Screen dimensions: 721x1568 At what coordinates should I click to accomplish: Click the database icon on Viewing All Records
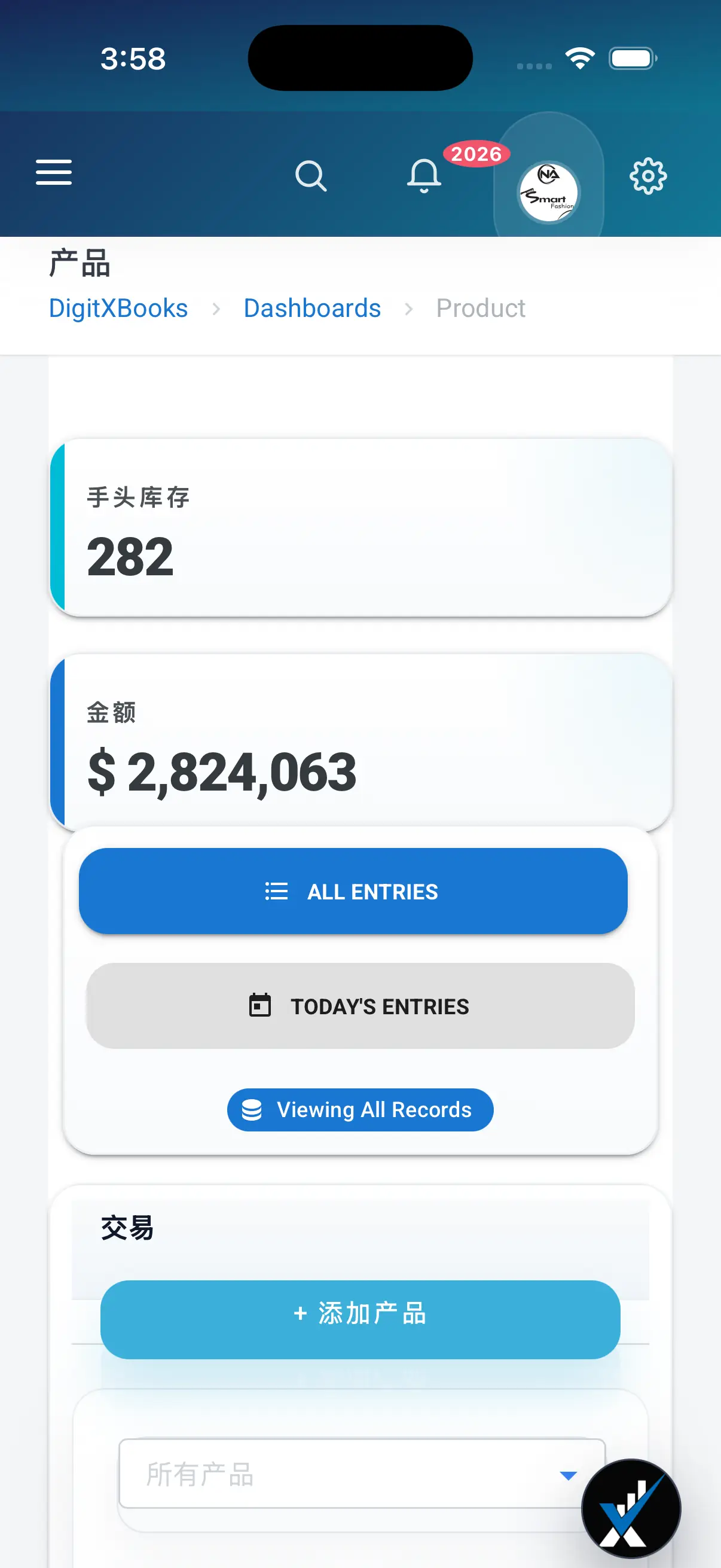pos(253,1109)
